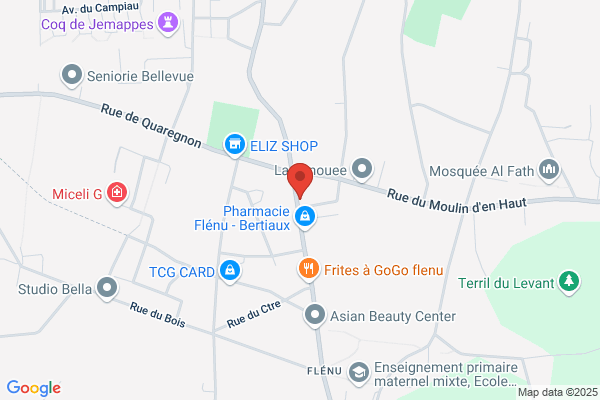Open the Mosquée Al Fath marker
Screen dimensions: 600x400
click(x=549, y=170)
